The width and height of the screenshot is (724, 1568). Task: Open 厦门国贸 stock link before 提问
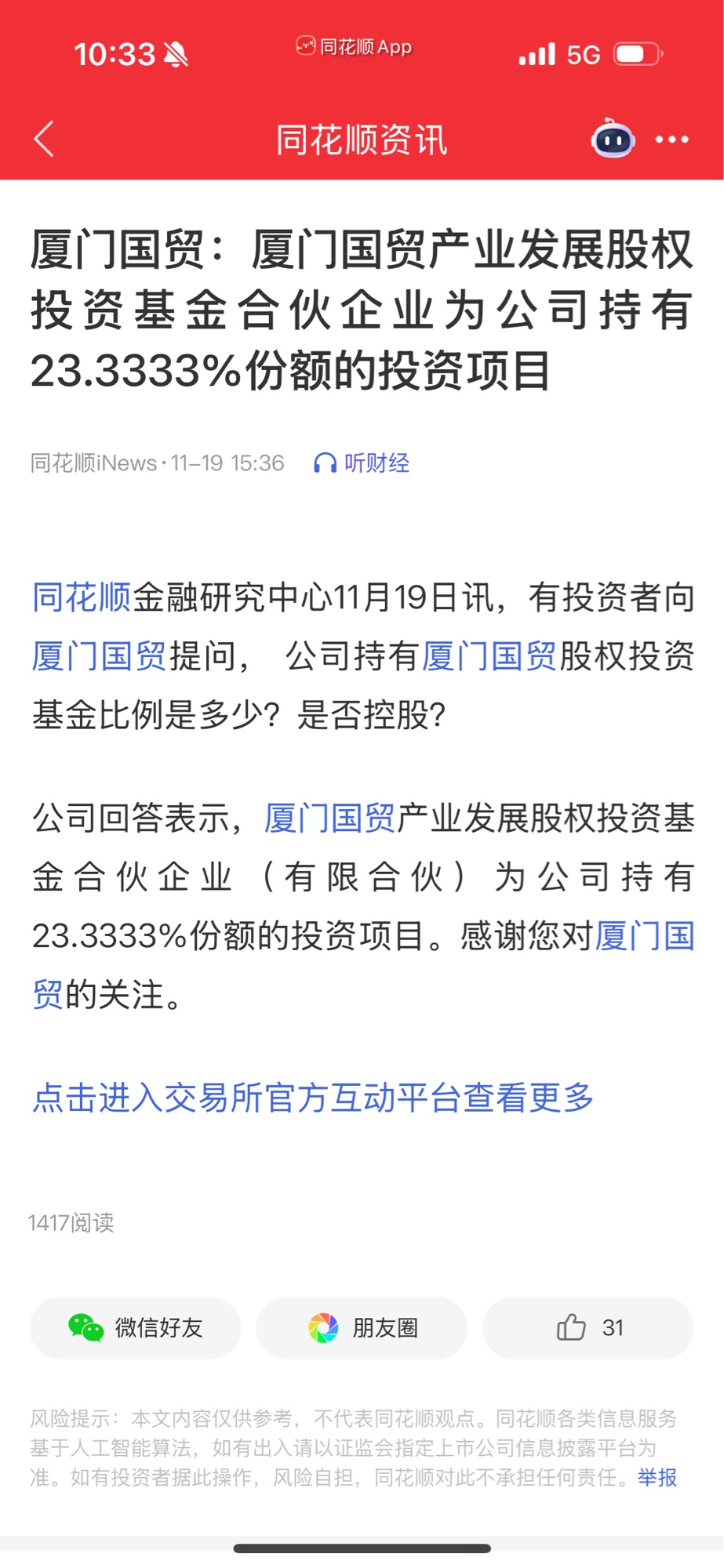tap(100, 656)
